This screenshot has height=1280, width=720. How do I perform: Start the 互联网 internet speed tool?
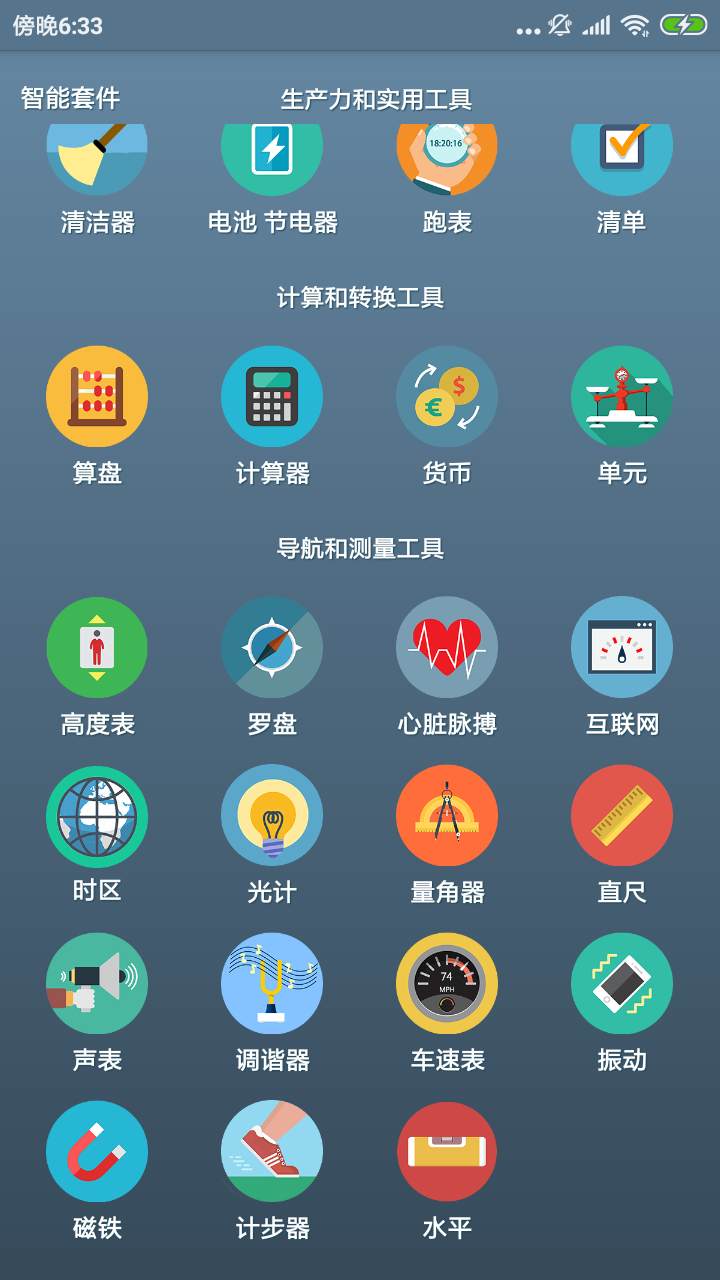coord(622,647)
